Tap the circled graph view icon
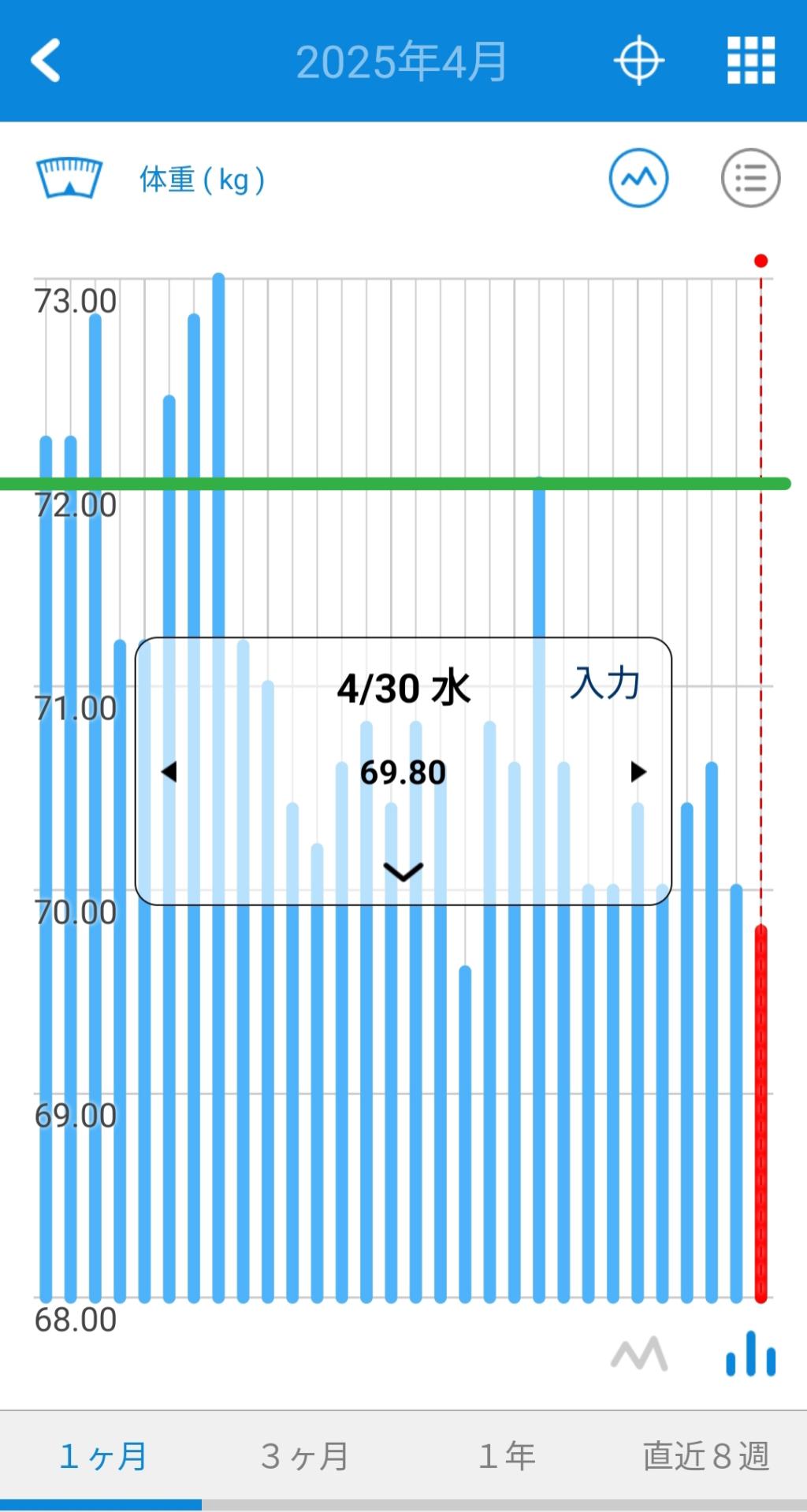The height and width of the screenshot is (1512, 807). [x=638, y=178]
